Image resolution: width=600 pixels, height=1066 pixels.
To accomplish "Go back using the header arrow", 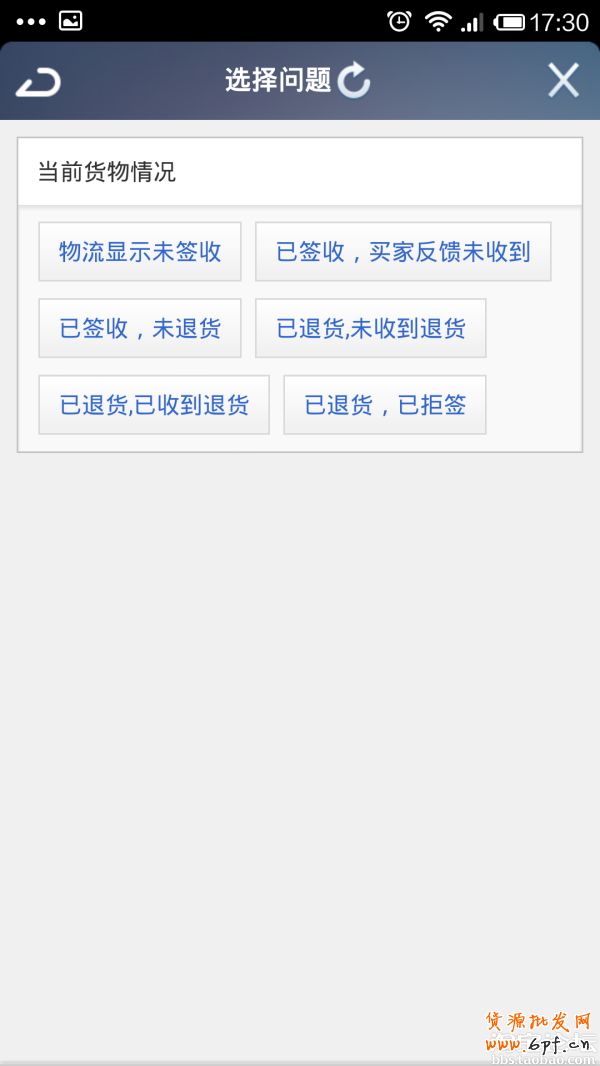I will pos(38,82).
